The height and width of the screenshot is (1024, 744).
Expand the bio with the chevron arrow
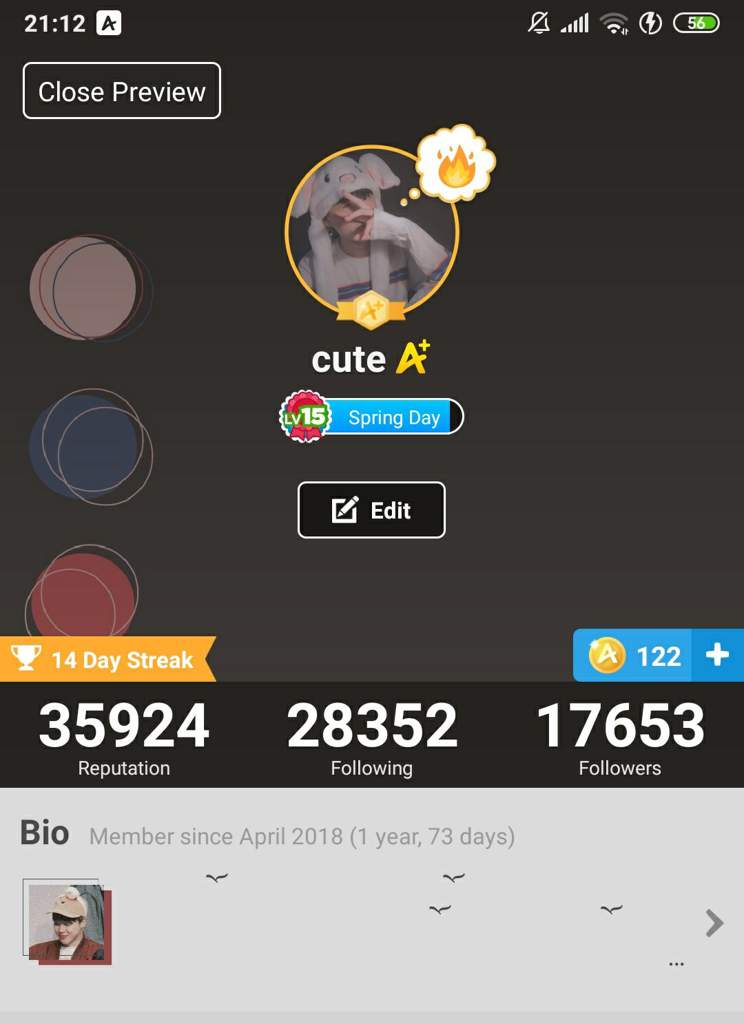point(713,922)
